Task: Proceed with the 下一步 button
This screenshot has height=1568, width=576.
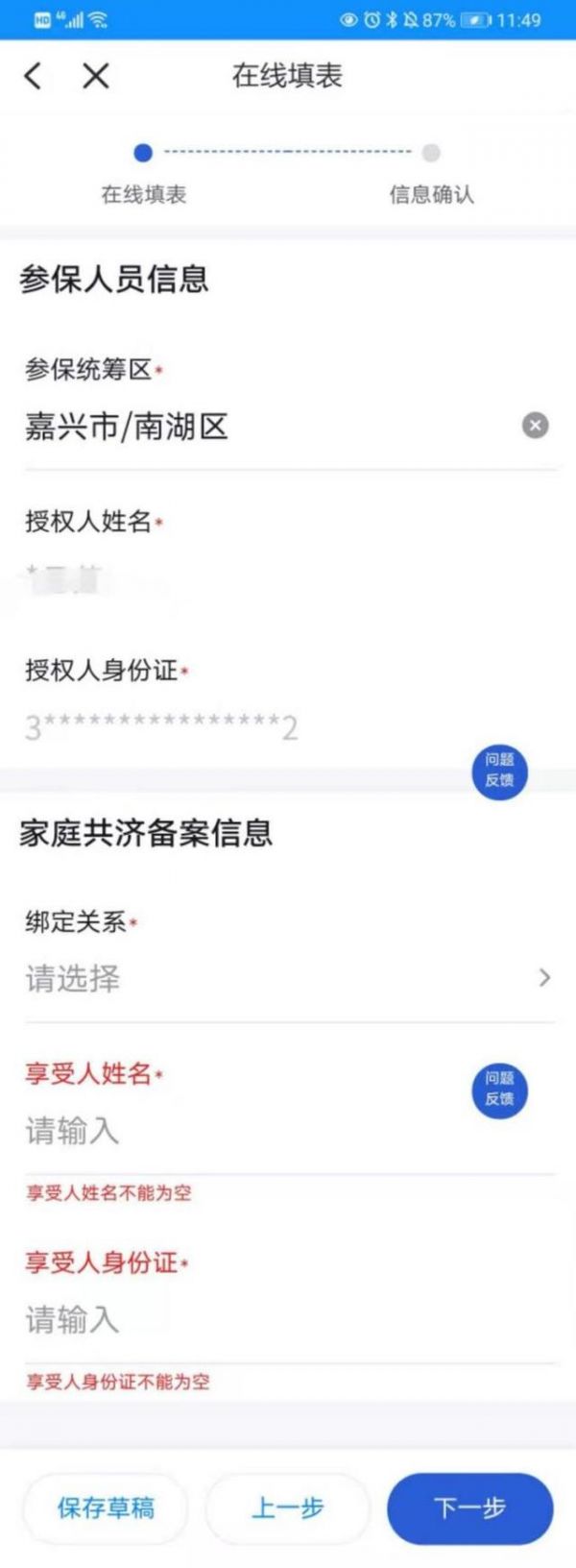Action: click(x=469, y=1507)
